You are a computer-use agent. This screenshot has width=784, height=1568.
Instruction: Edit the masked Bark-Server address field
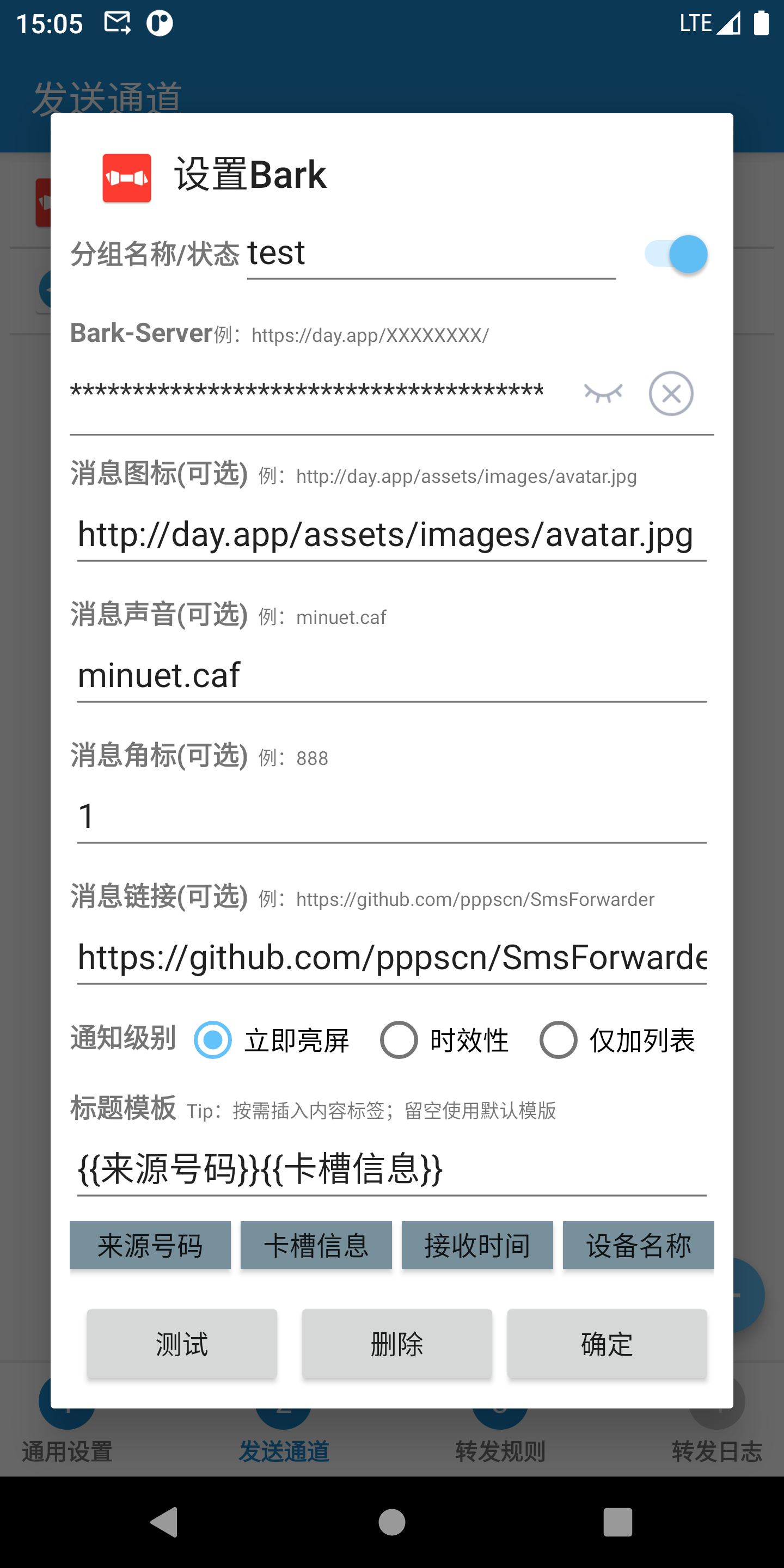click(x=308, y=392)
